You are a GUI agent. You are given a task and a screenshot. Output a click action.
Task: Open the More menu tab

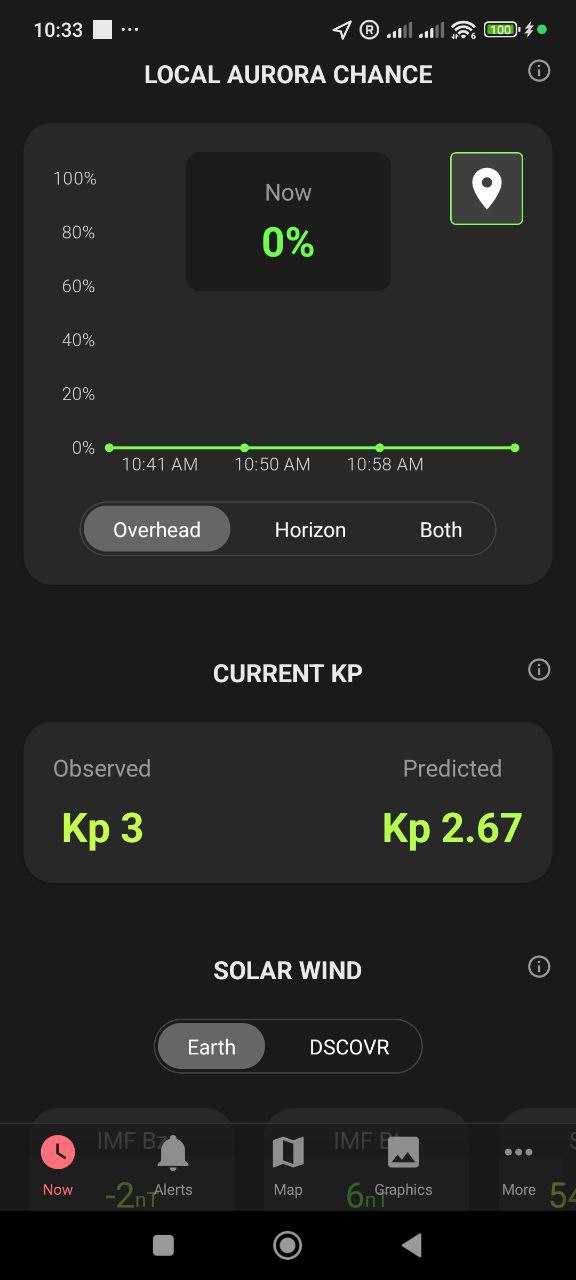tap(518, 1165)
